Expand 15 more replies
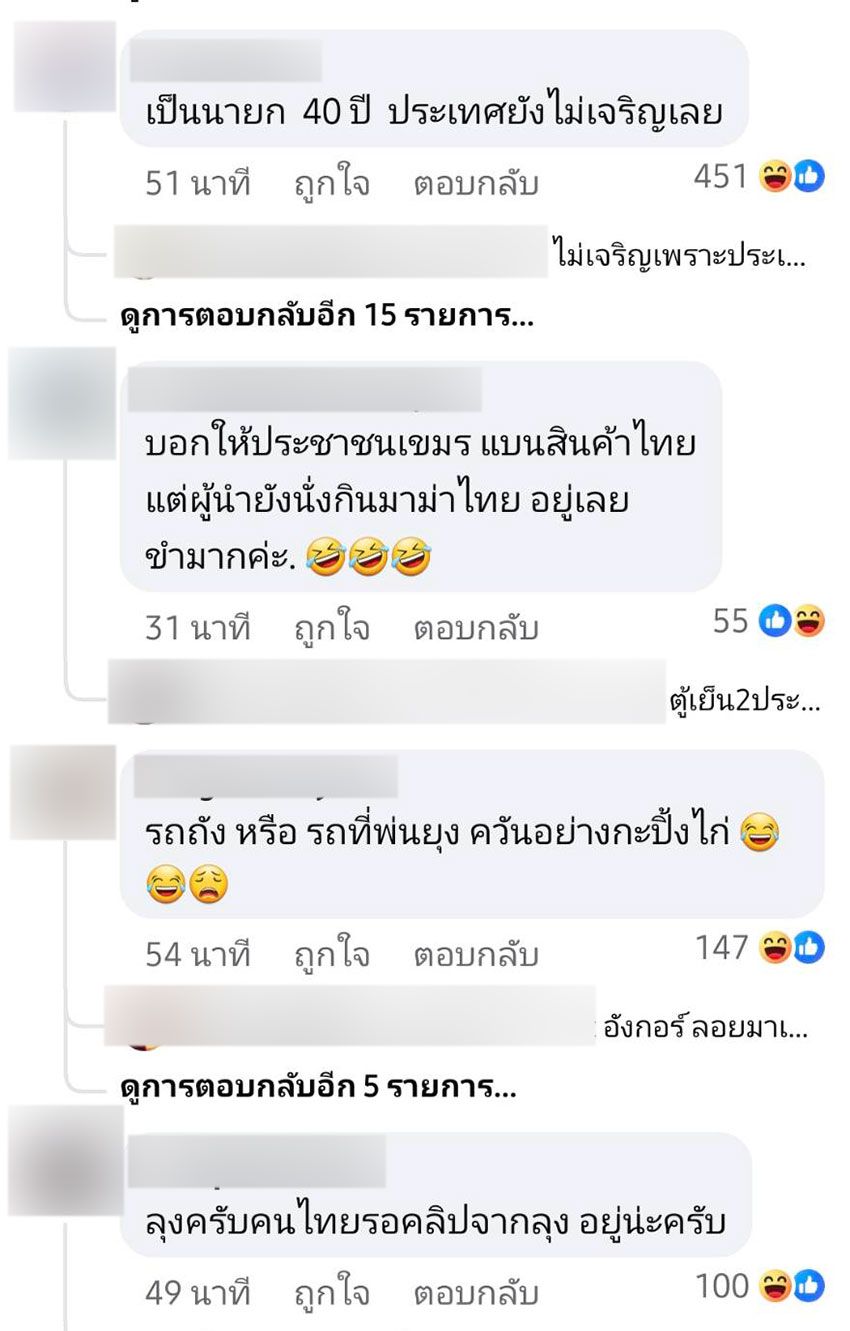This screenshot has width=850, height=1331. (325, 319)
